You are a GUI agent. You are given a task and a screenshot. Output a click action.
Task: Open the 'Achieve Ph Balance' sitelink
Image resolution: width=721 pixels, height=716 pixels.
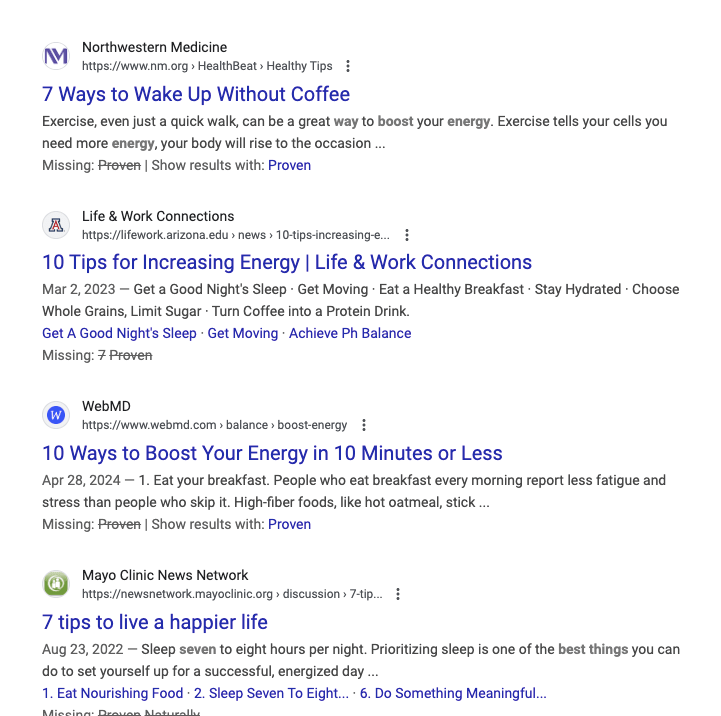[350, 333]
